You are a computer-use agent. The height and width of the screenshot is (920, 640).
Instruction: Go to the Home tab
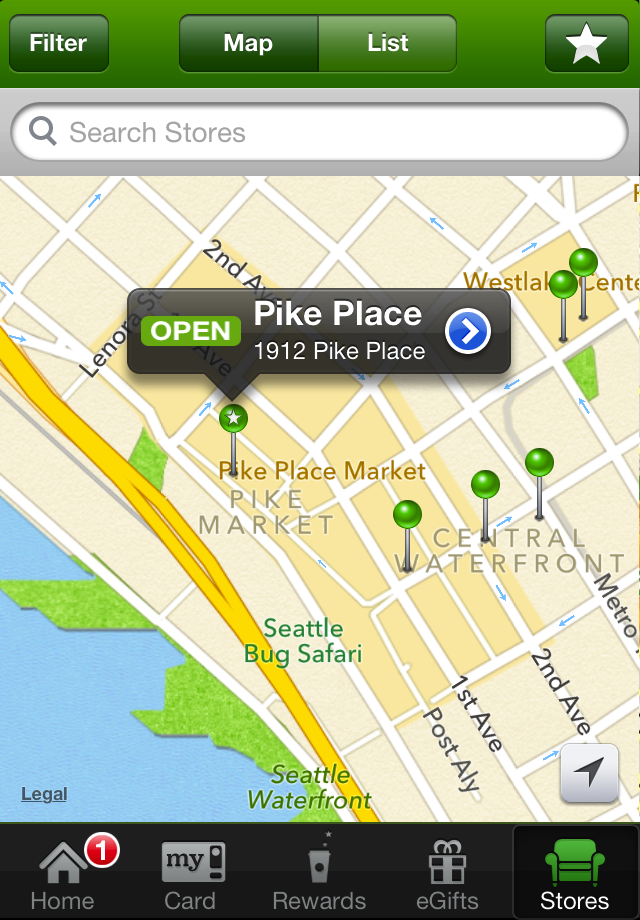point(64,873)
